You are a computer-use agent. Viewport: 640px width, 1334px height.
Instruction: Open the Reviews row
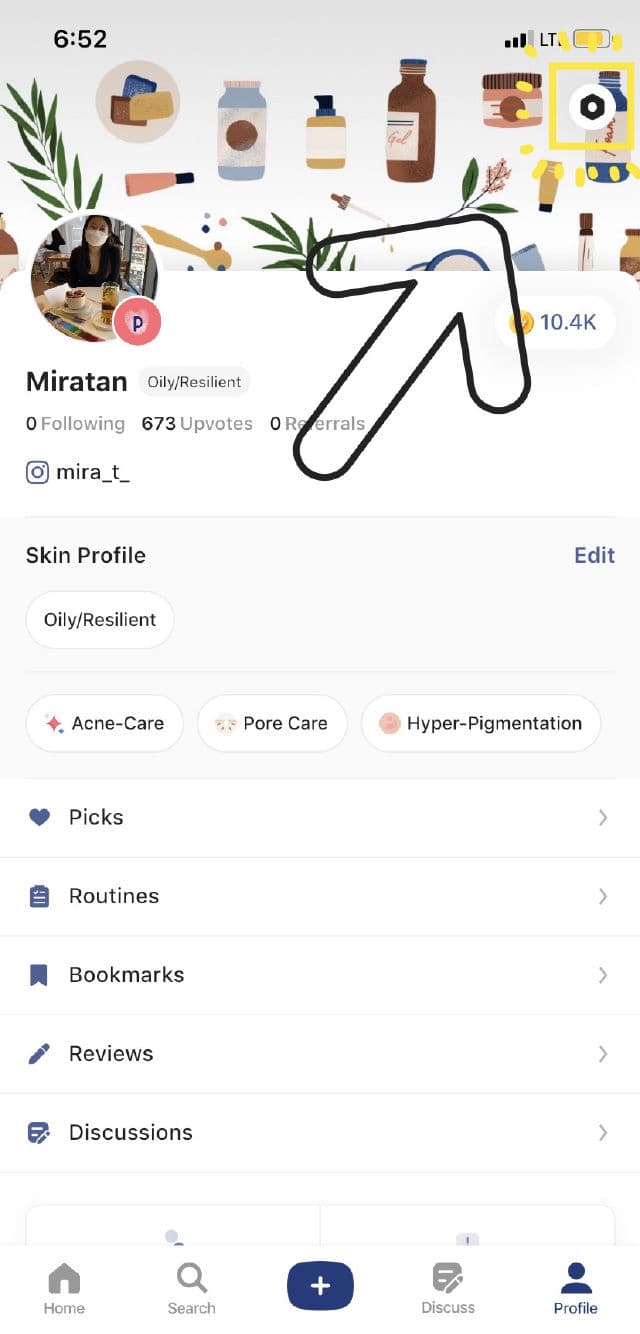320,1053
